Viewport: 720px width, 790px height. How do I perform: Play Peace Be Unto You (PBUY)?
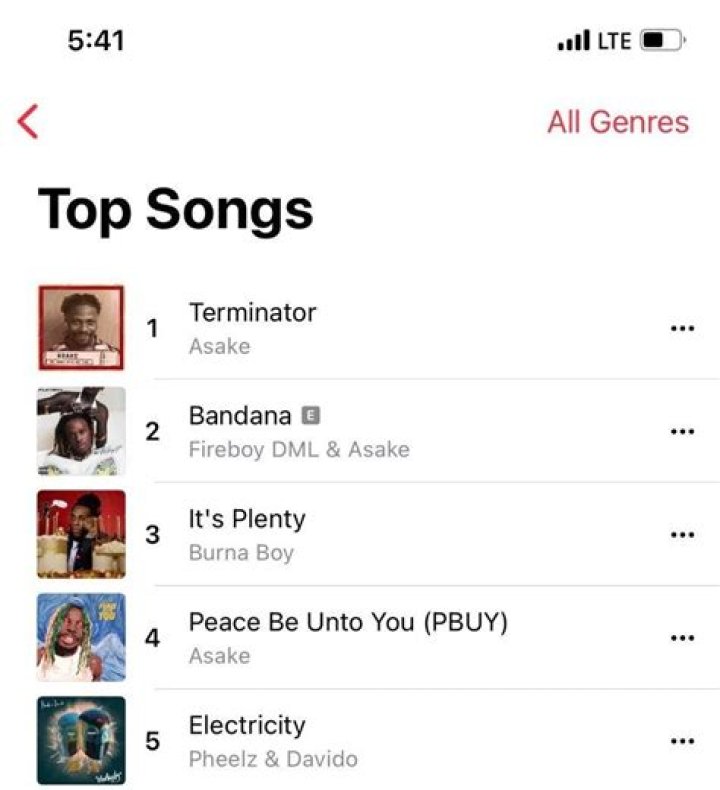click(348, 637)
